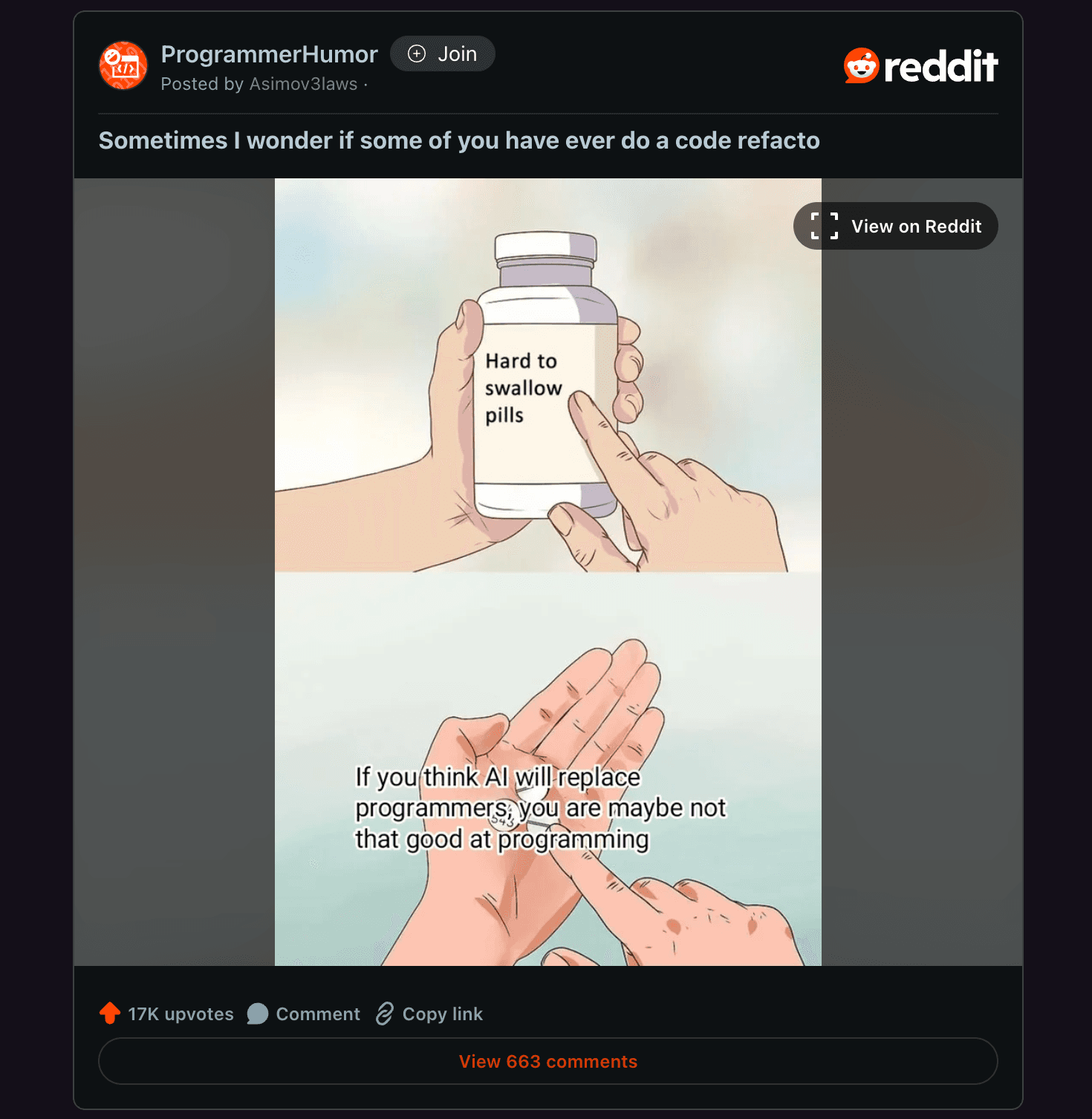This screenshot has width=1092, height=1119.
Task: Open the ProgrammerHumor avatar
Action: (x=123, y=65)
